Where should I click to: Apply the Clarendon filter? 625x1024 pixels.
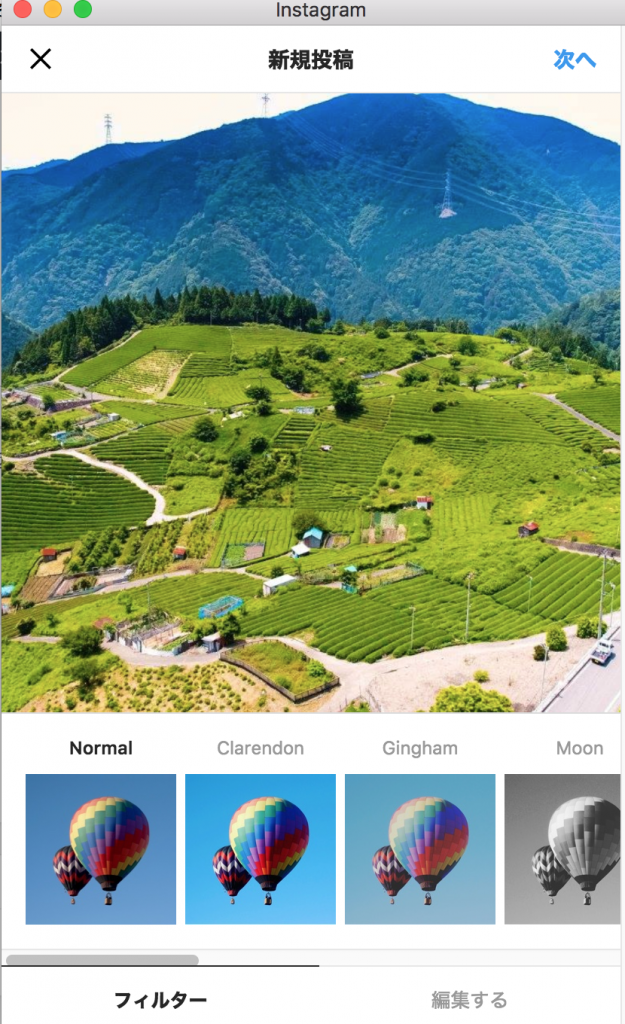coord(260,849)
